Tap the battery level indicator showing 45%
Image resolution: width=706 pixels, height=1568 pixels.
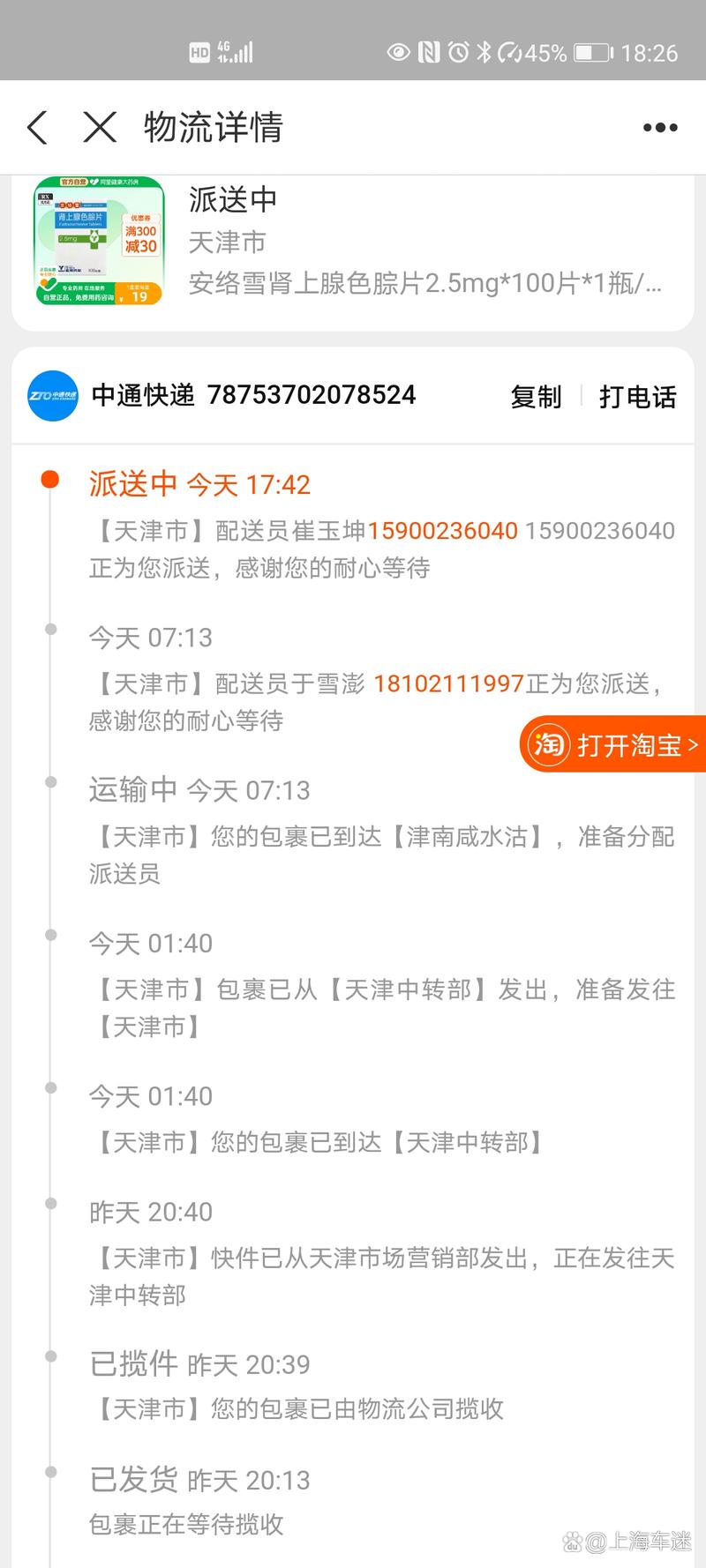[591, 53]
